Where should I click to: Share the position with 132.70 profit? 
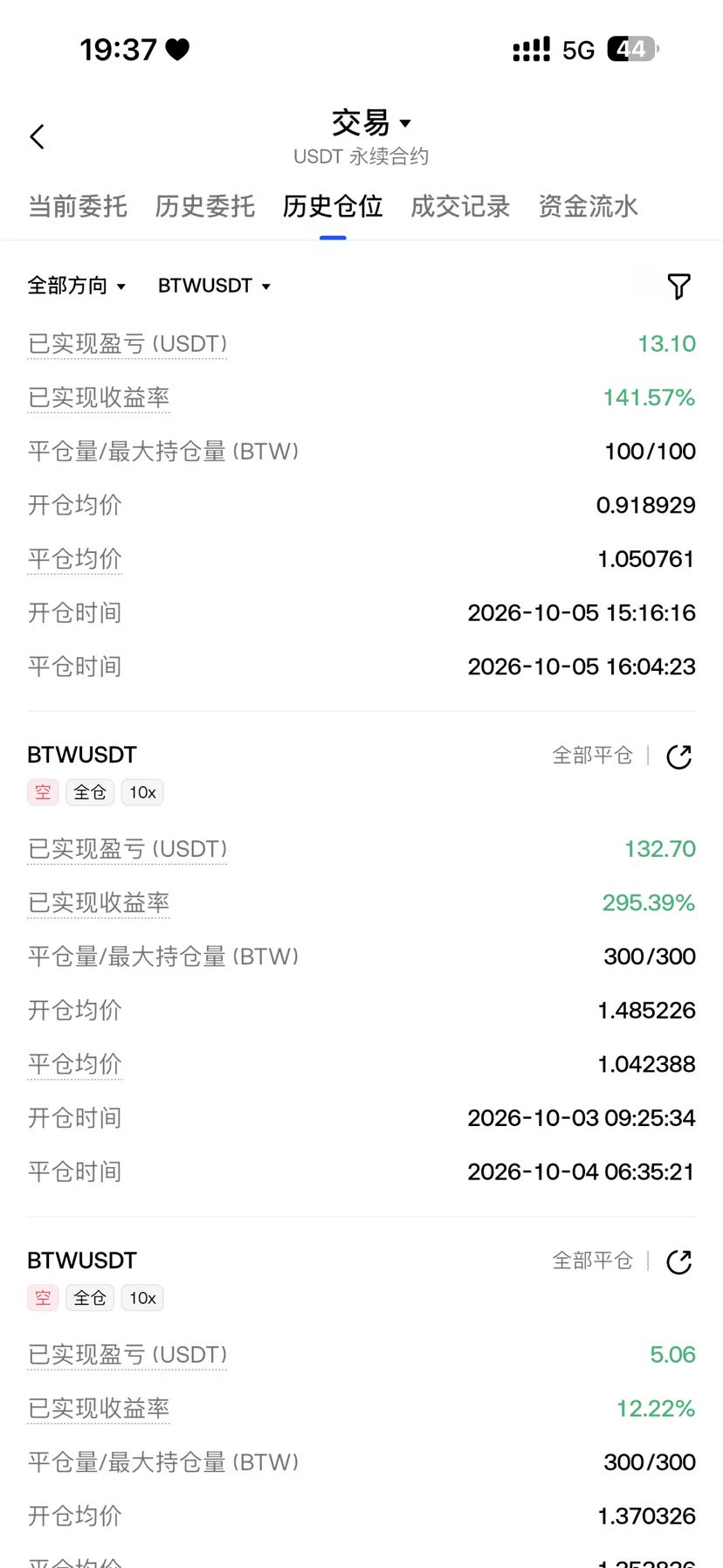(678, 756)
